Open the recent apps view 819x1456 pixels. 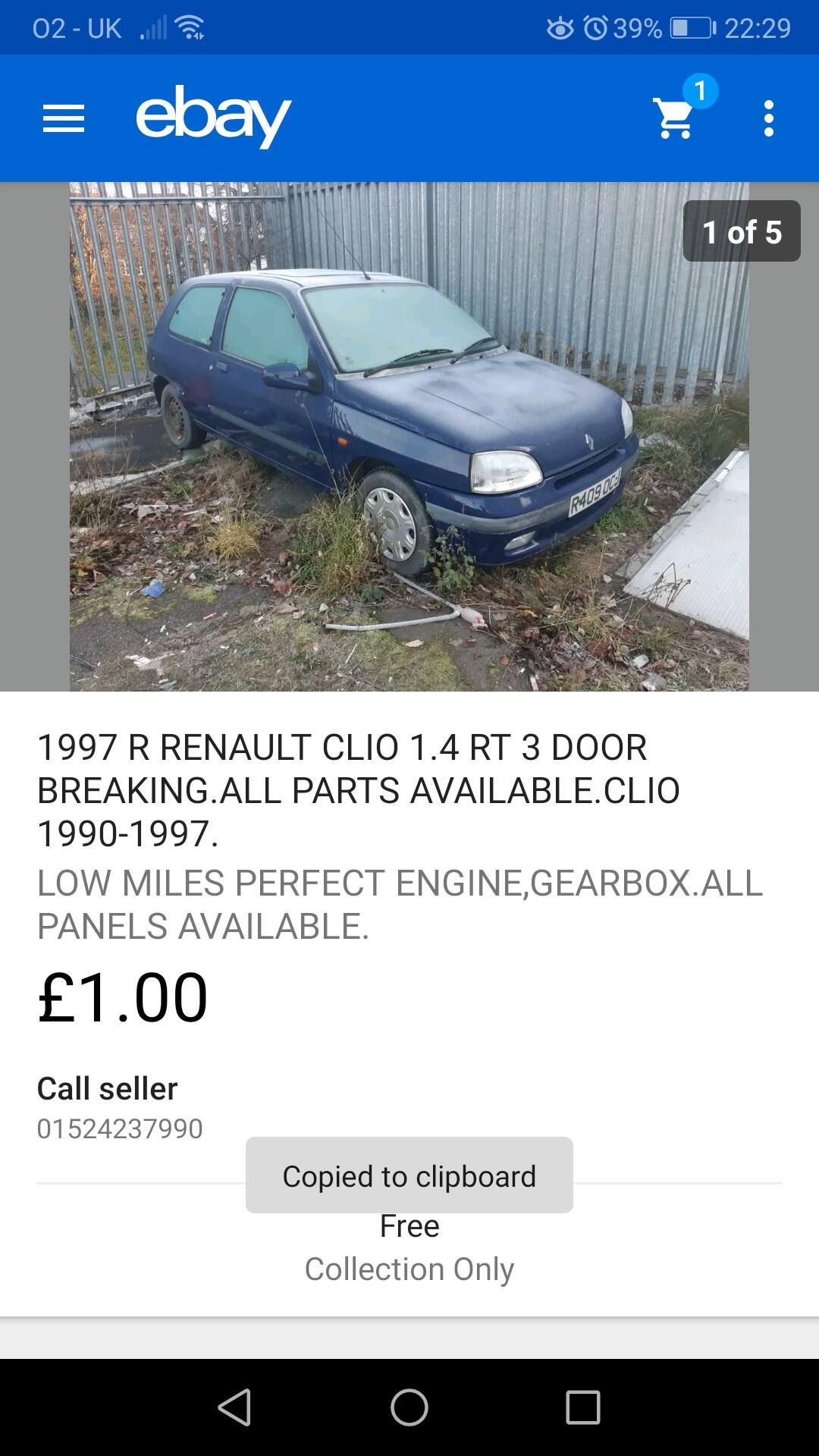coord(583,1407)
